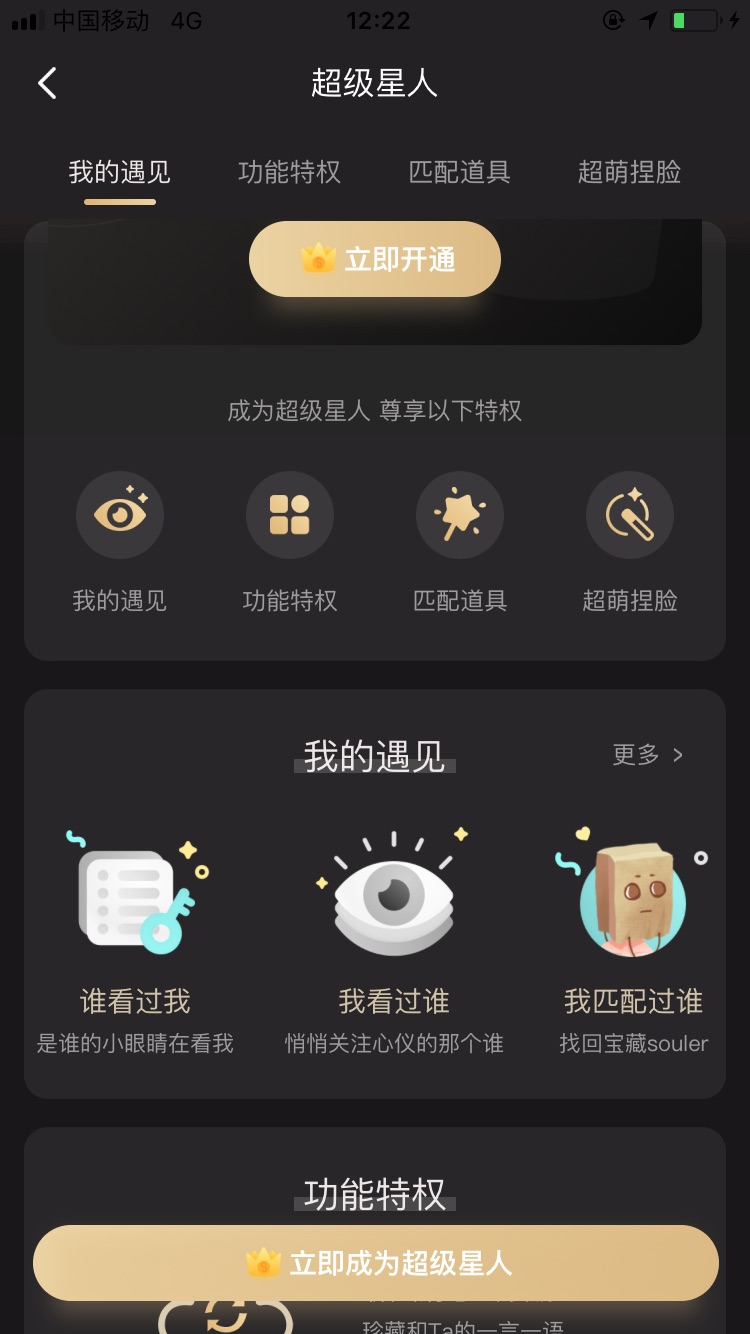Switch to the 匹配道具 top tab
This screenshot has height=1334, width=750.
[460, 172]
